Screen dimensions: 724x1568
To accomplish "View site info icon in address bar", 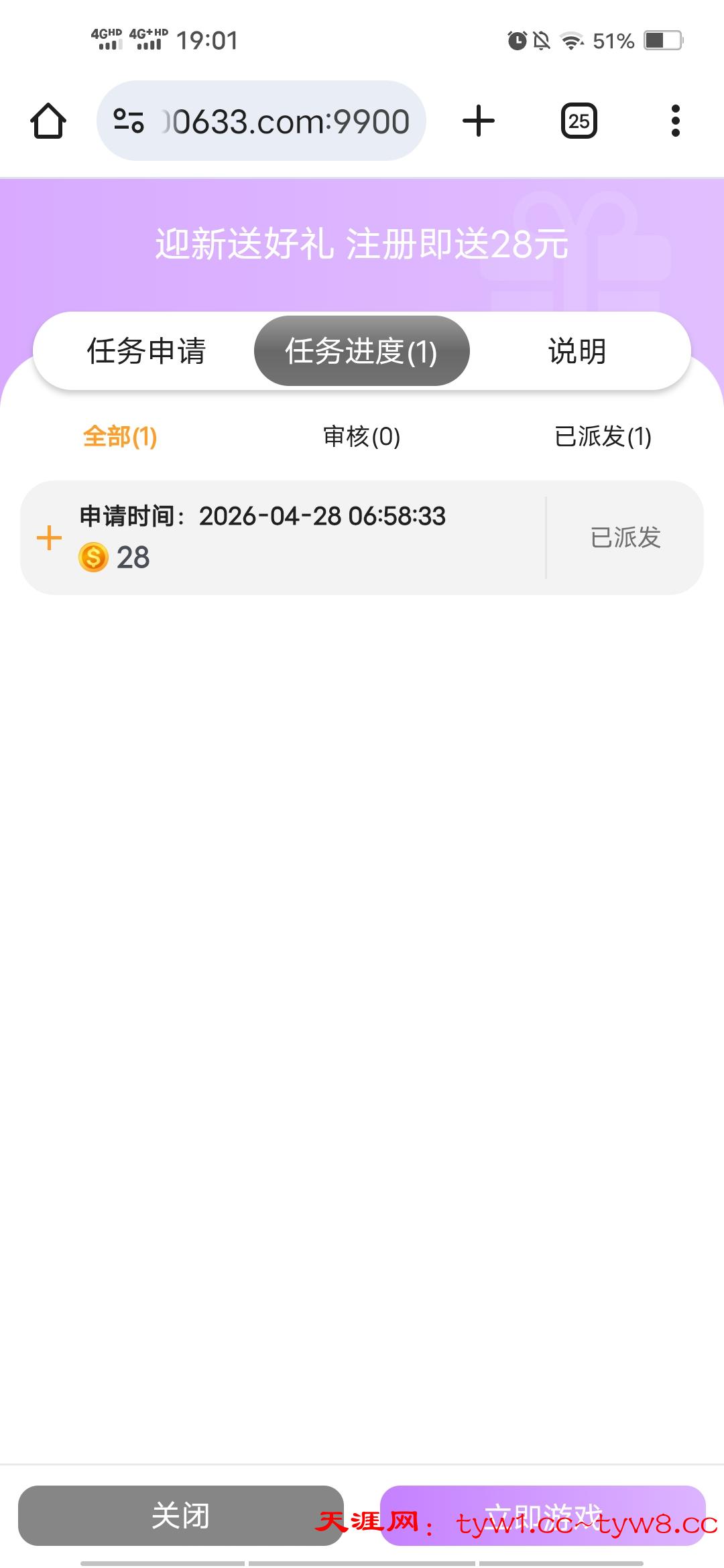I will click(129, 121).
